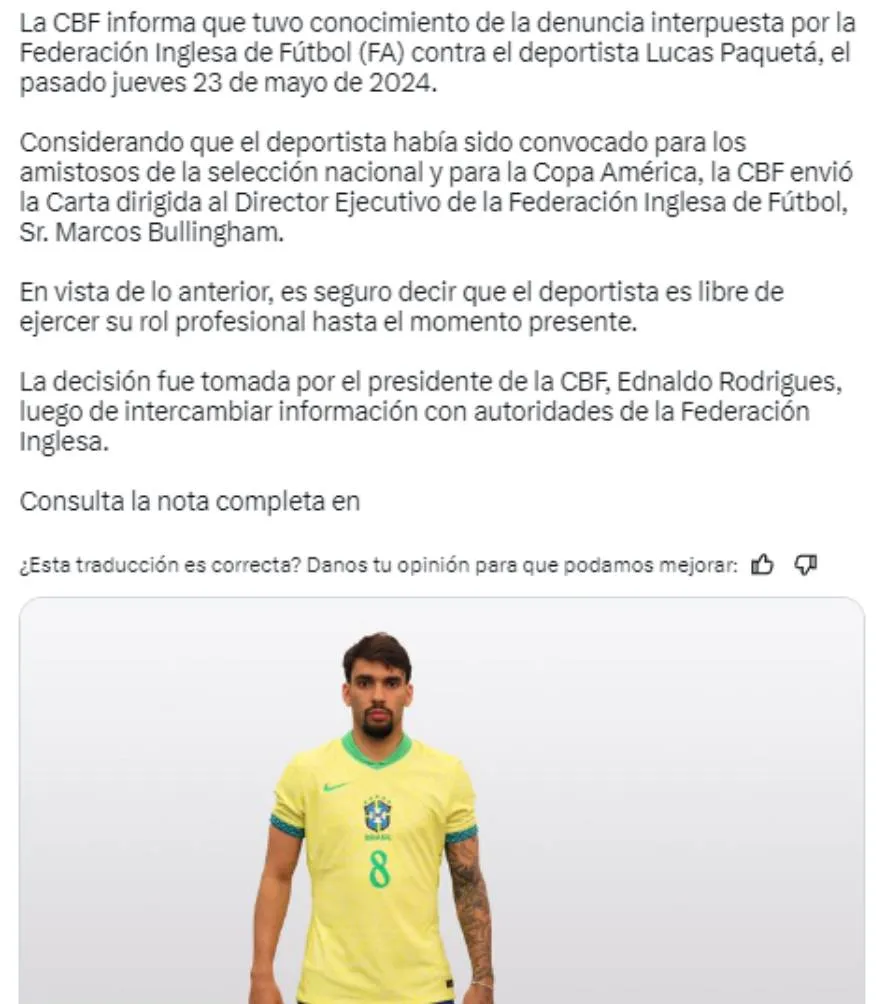Select the thumbs down icon to reject translation
Viewport: 886px width, 1004px height.
pyautogui.click(x=808, y=565)
